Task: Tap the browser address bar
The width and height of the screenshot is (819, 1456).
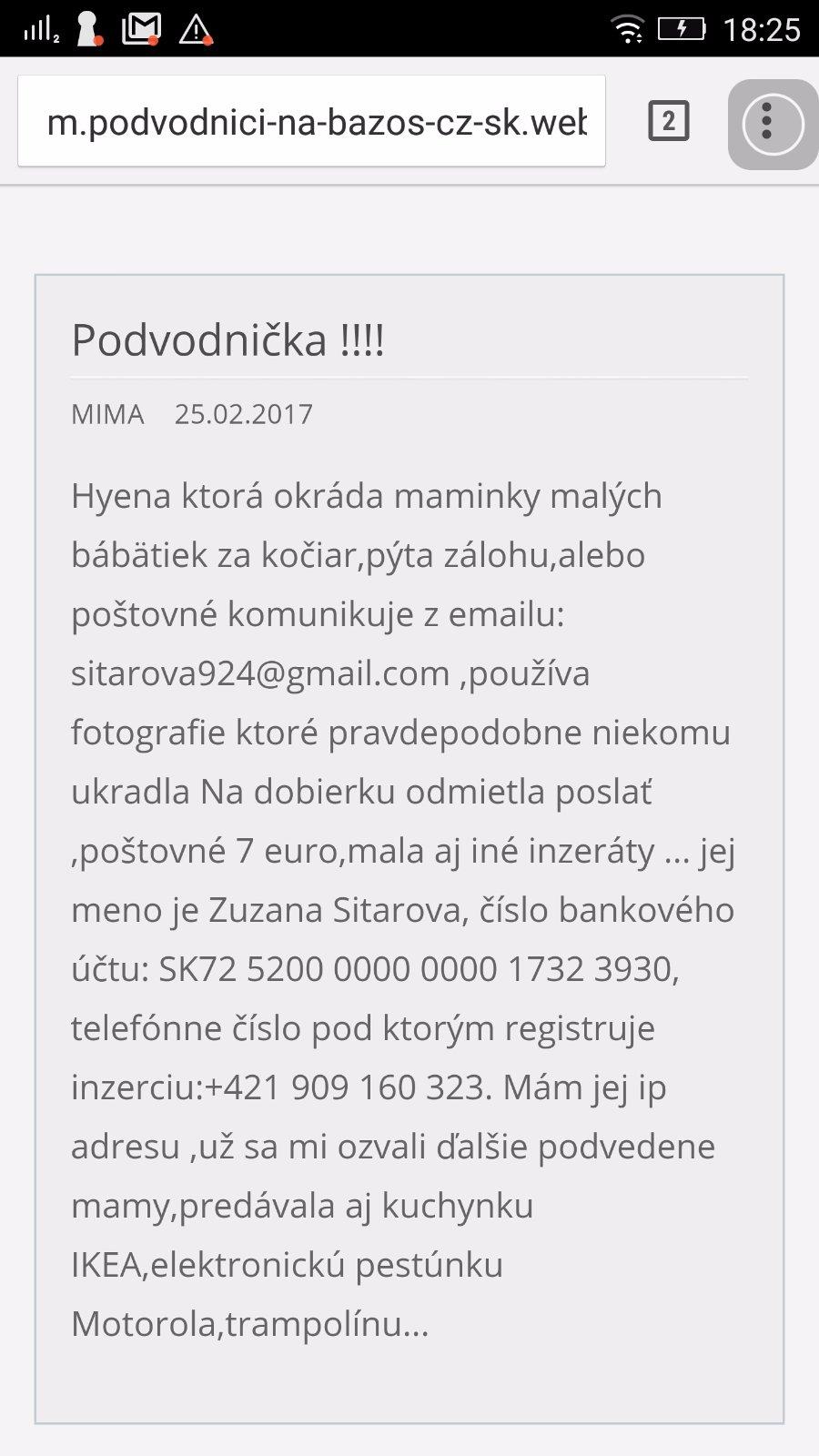Action: (x=311, y=122)
